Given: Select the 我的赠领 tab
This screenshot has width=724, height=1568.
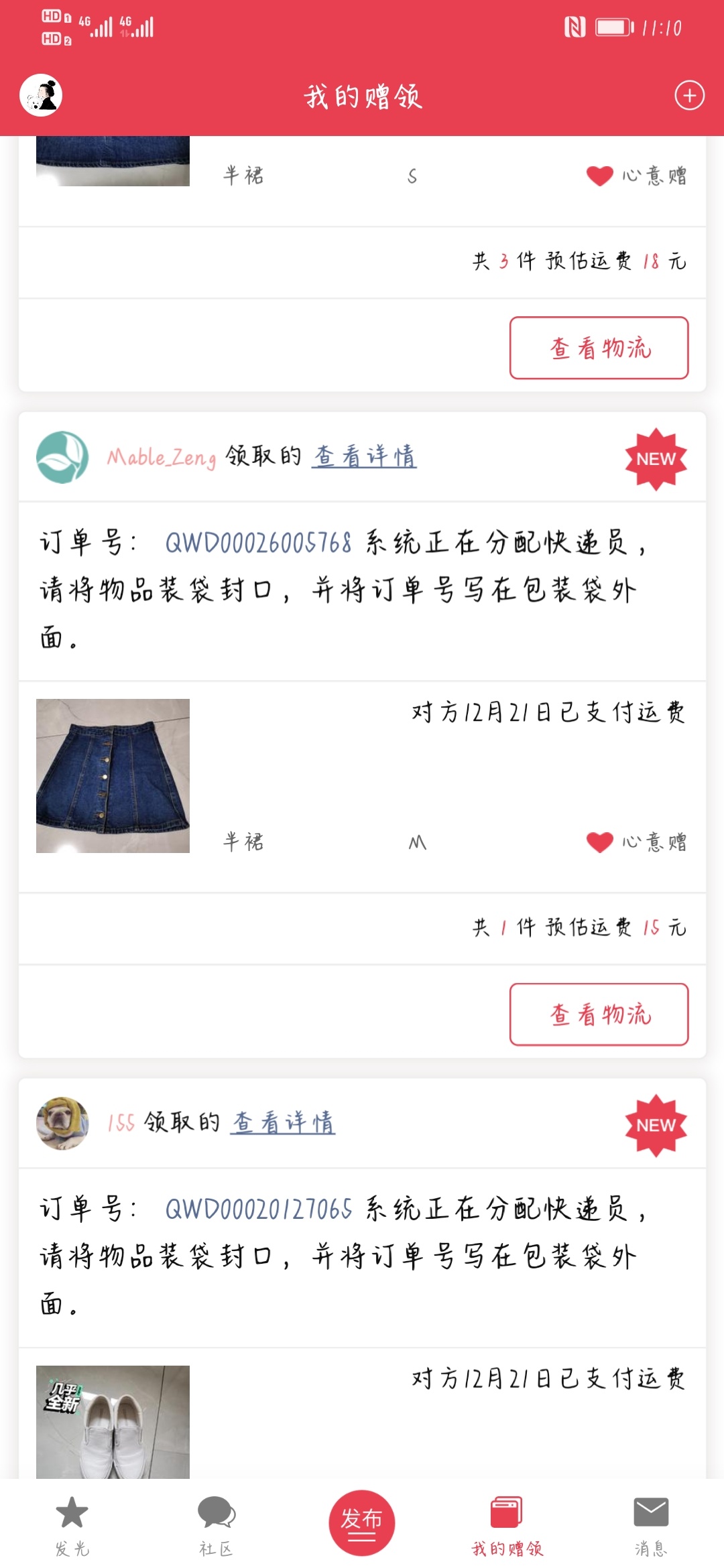Looking at the screenshot, I should pyautogui.click(x=507, y=1524).
